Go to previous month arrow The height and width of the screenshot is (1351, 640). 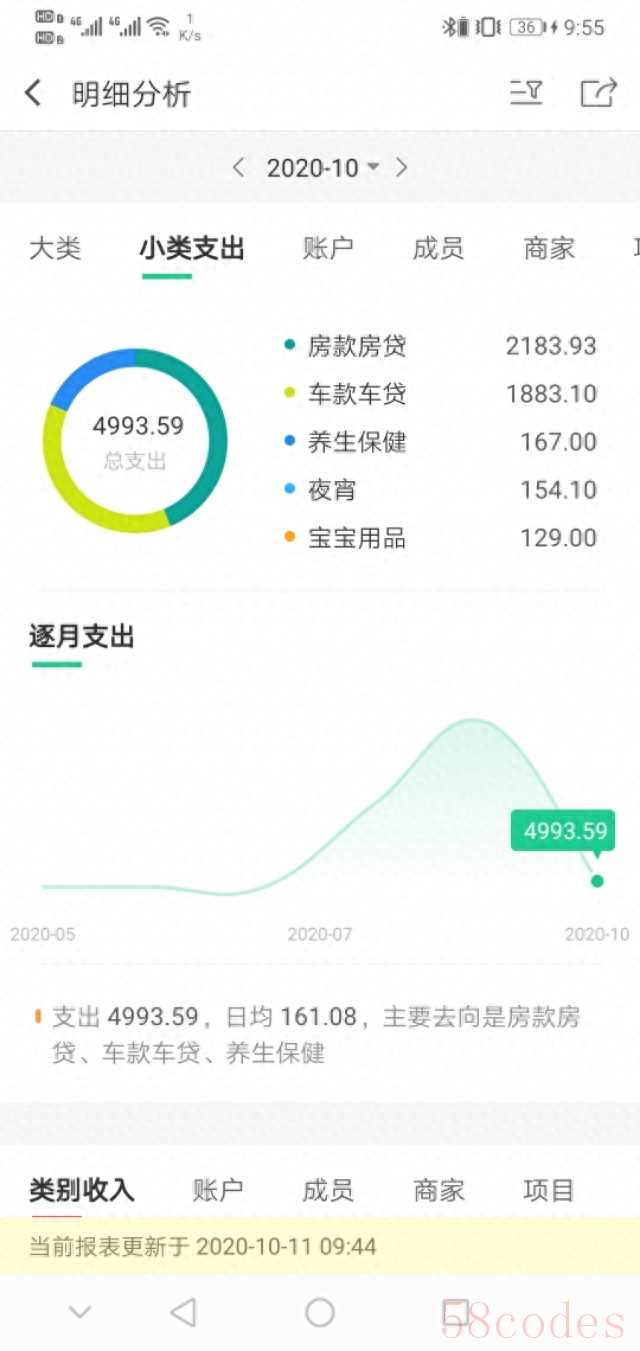tap(238, 167)
